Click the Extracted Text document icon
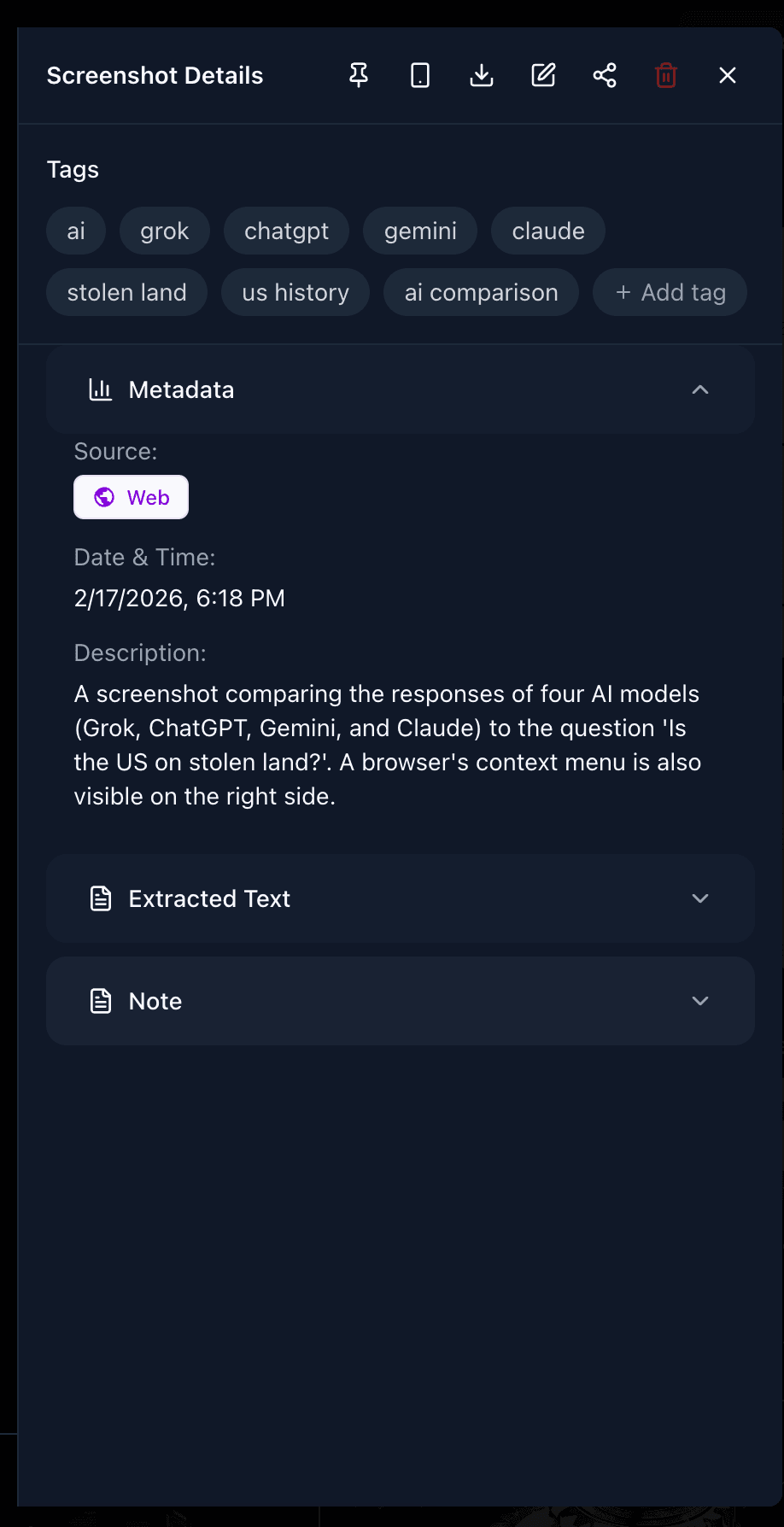This screenshot has height=1527, width=784. click(x=100, y=898)
